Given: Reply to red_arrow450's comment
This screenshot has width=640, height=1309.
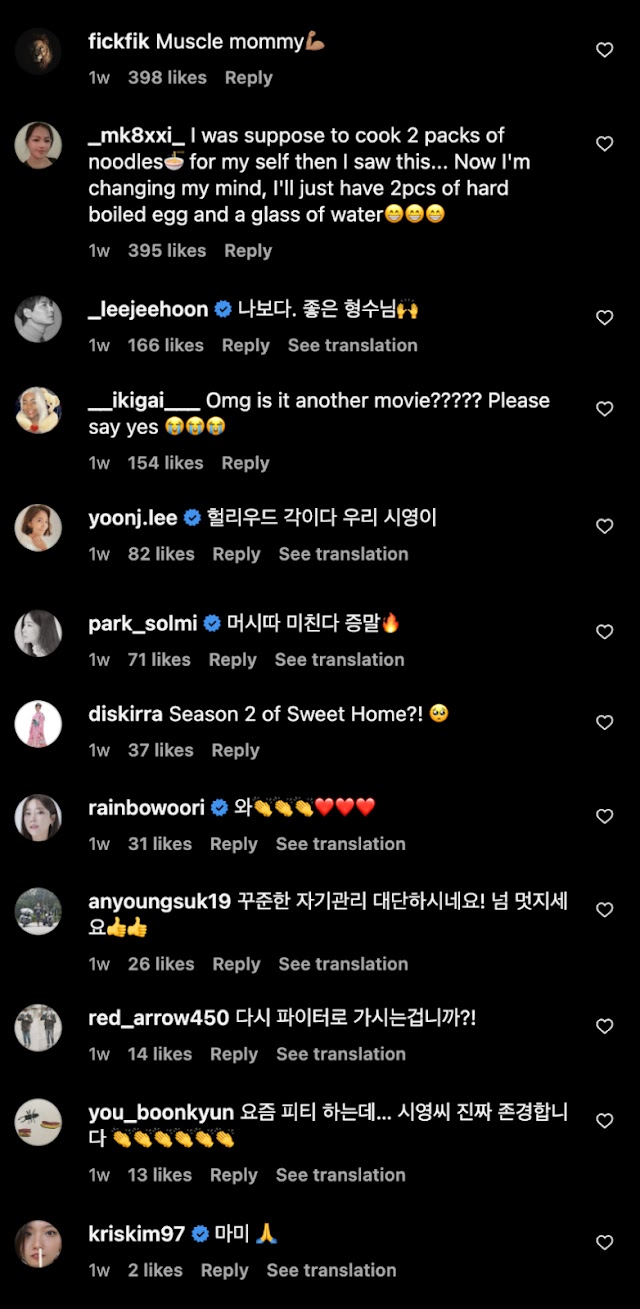Looking at the screenshot, I should pos(234,1054).
